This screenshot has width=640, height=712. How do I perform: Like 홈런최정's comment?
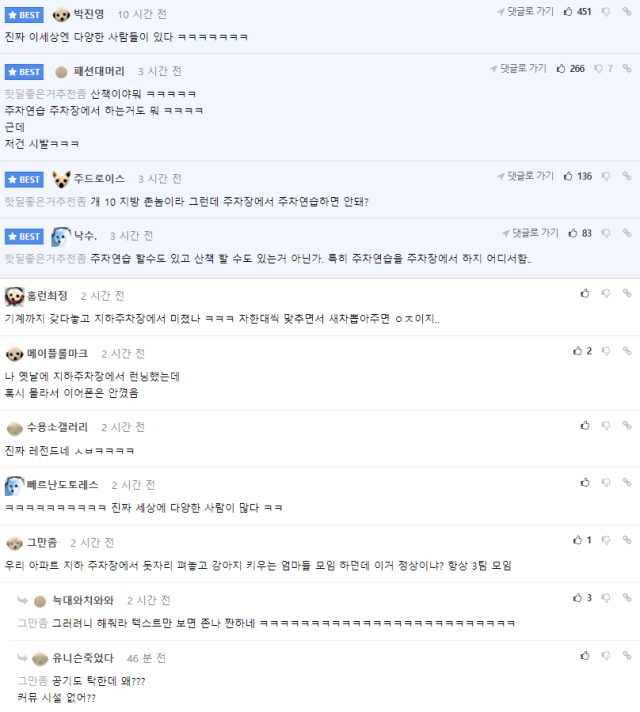pos(585,294)
